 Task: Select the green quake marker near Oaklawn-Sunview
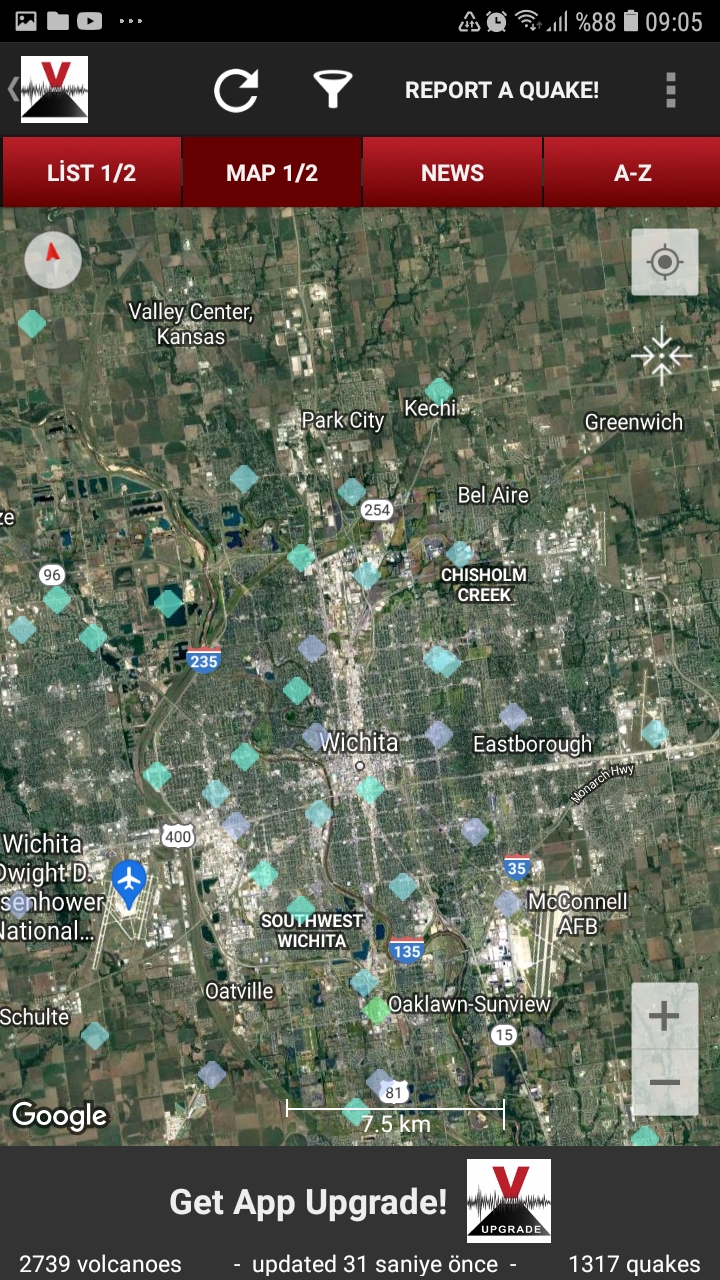coord(376,1010)
